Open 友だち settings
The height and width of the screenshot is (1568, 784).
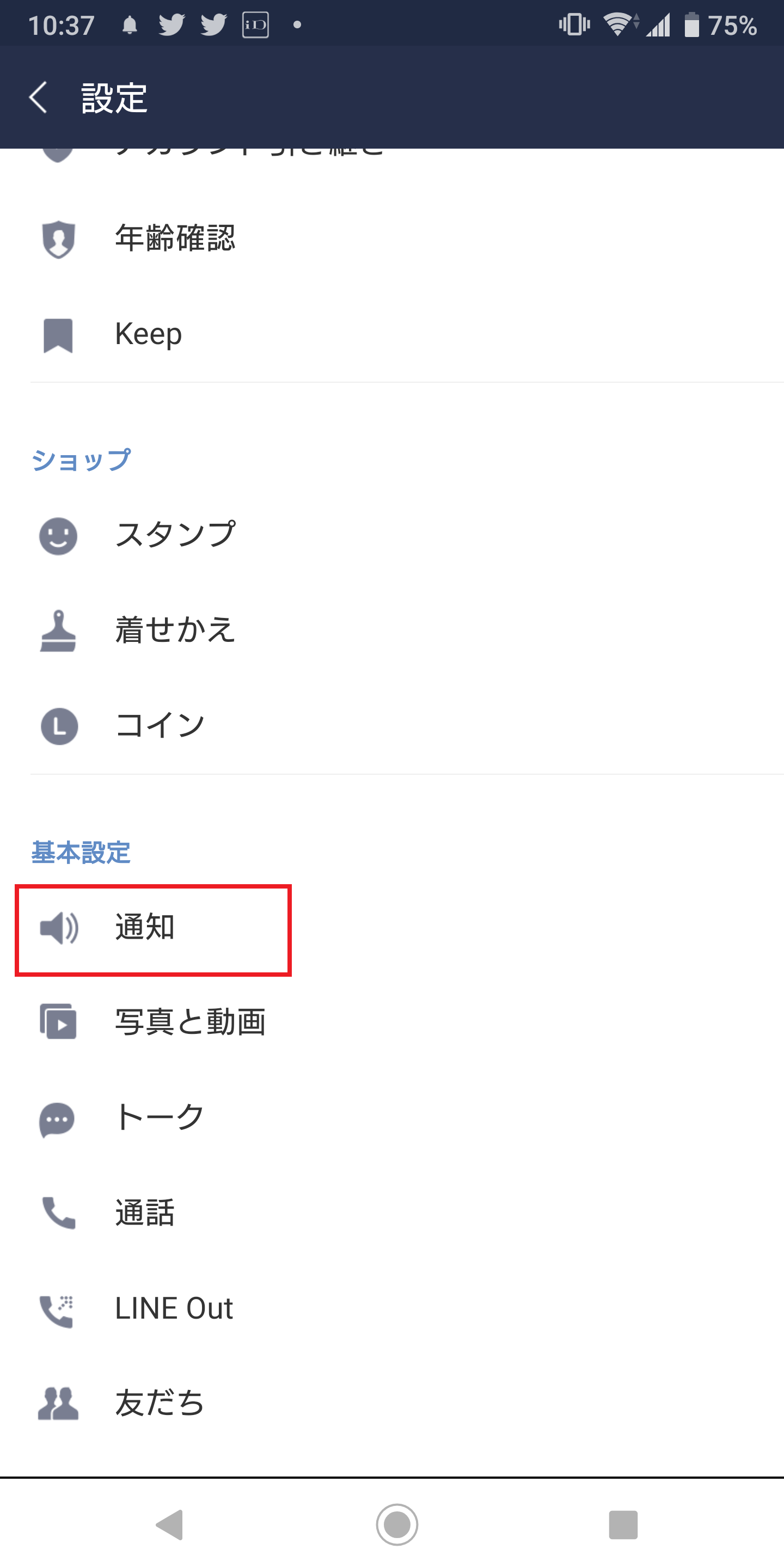392,1403
